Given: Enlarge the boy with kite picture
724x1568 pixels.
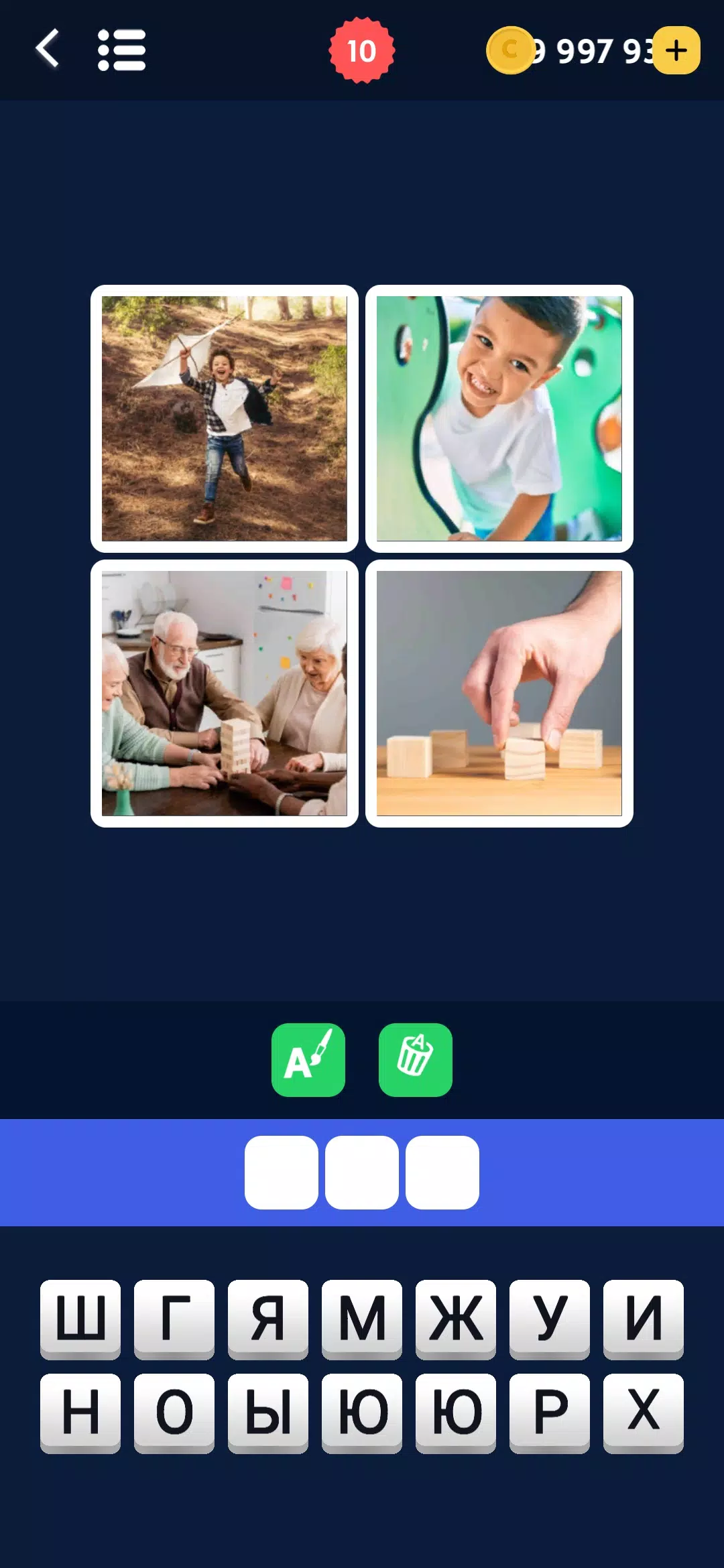Looking at the screenshot, I should point(225,419).
